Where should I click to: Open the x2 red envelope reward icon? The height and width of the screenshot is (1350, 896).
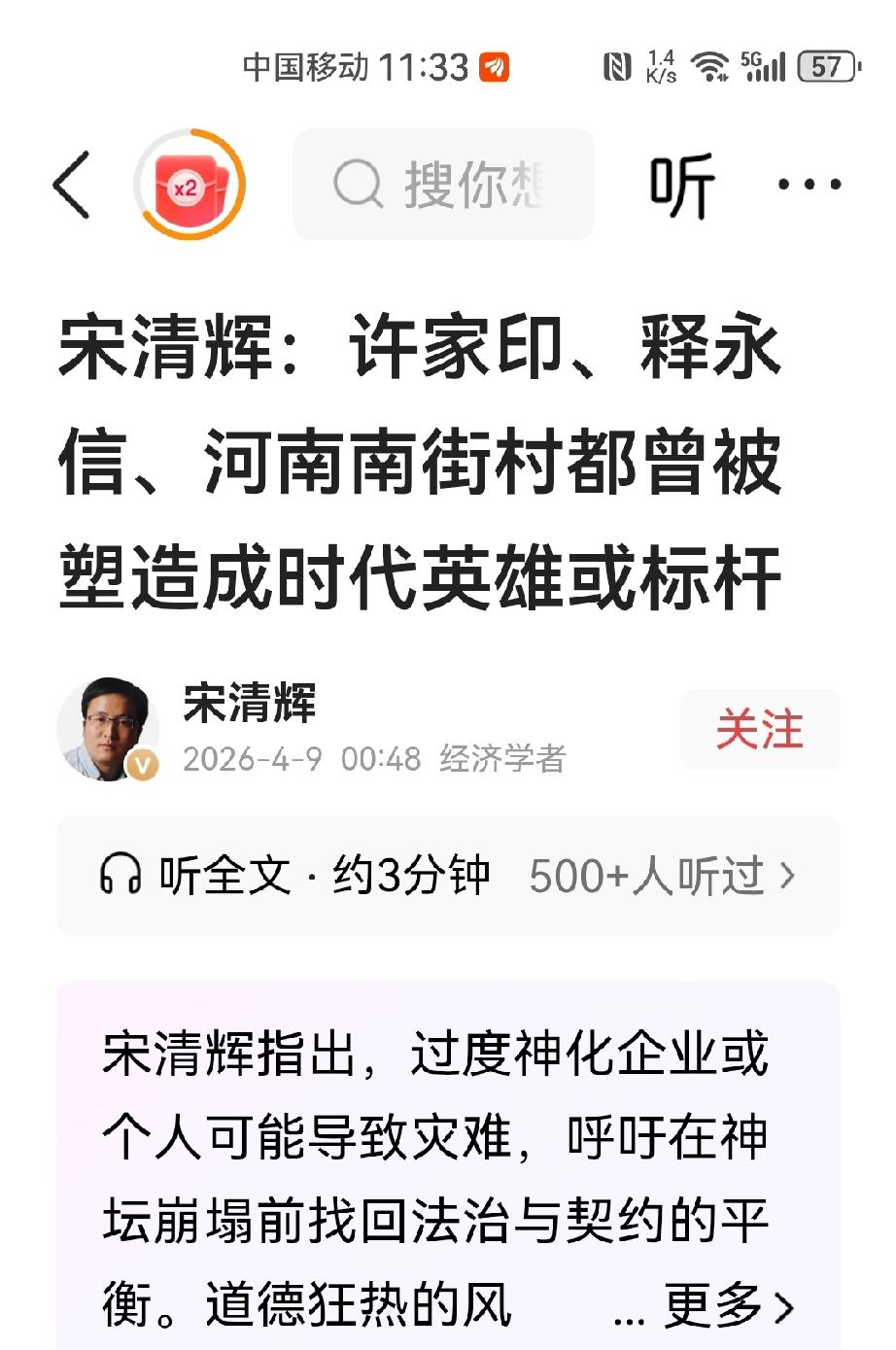coord(187,183)
